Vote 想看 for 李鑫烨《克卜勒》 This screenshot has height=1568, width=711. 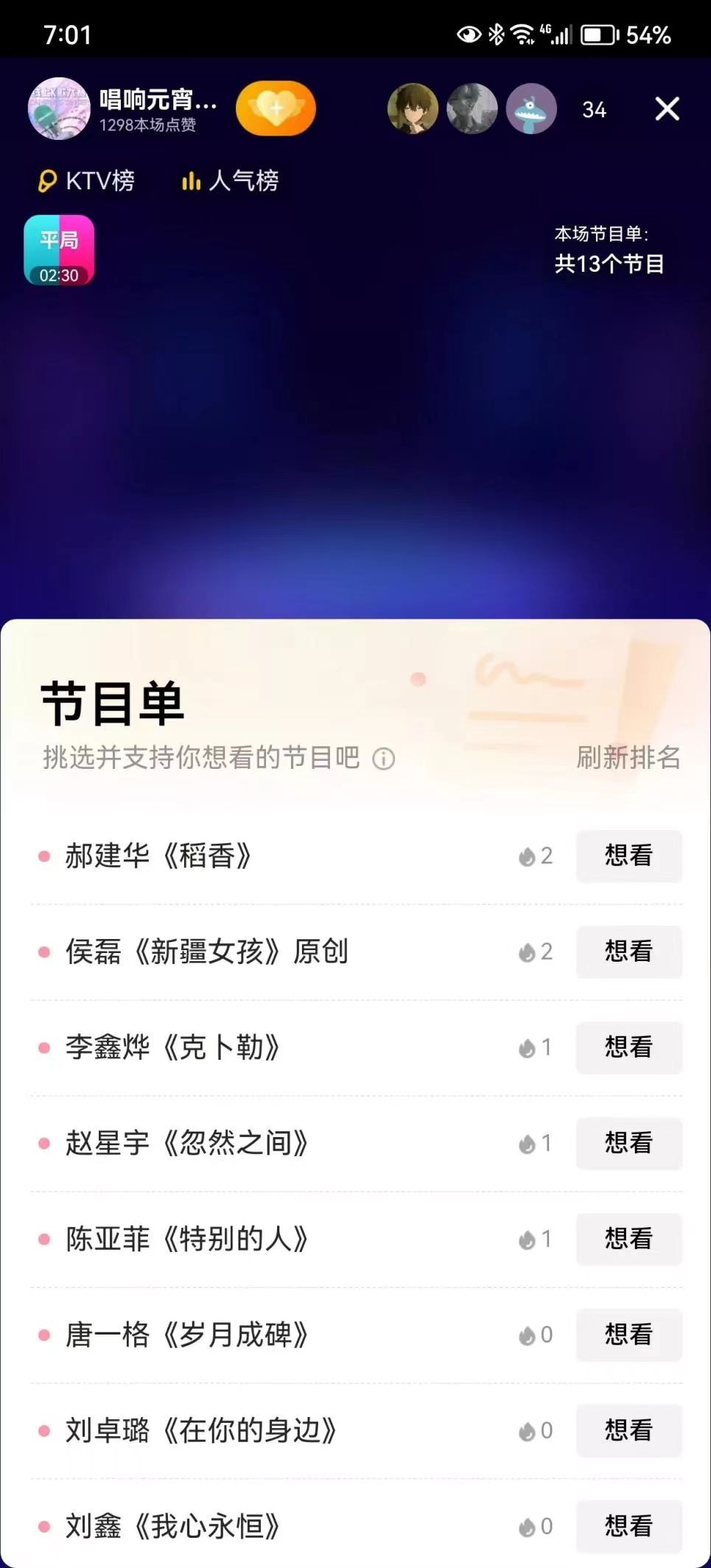coord(628,1047)
